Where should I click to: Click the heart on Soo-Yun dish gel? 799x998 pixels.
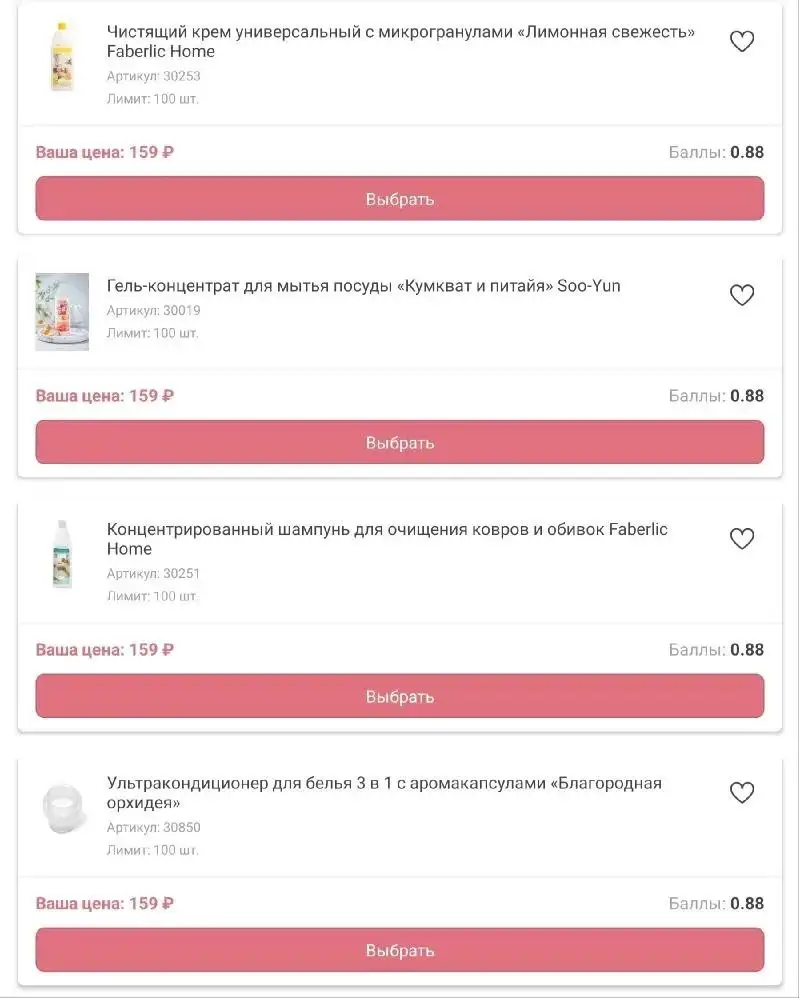[742, 295]
